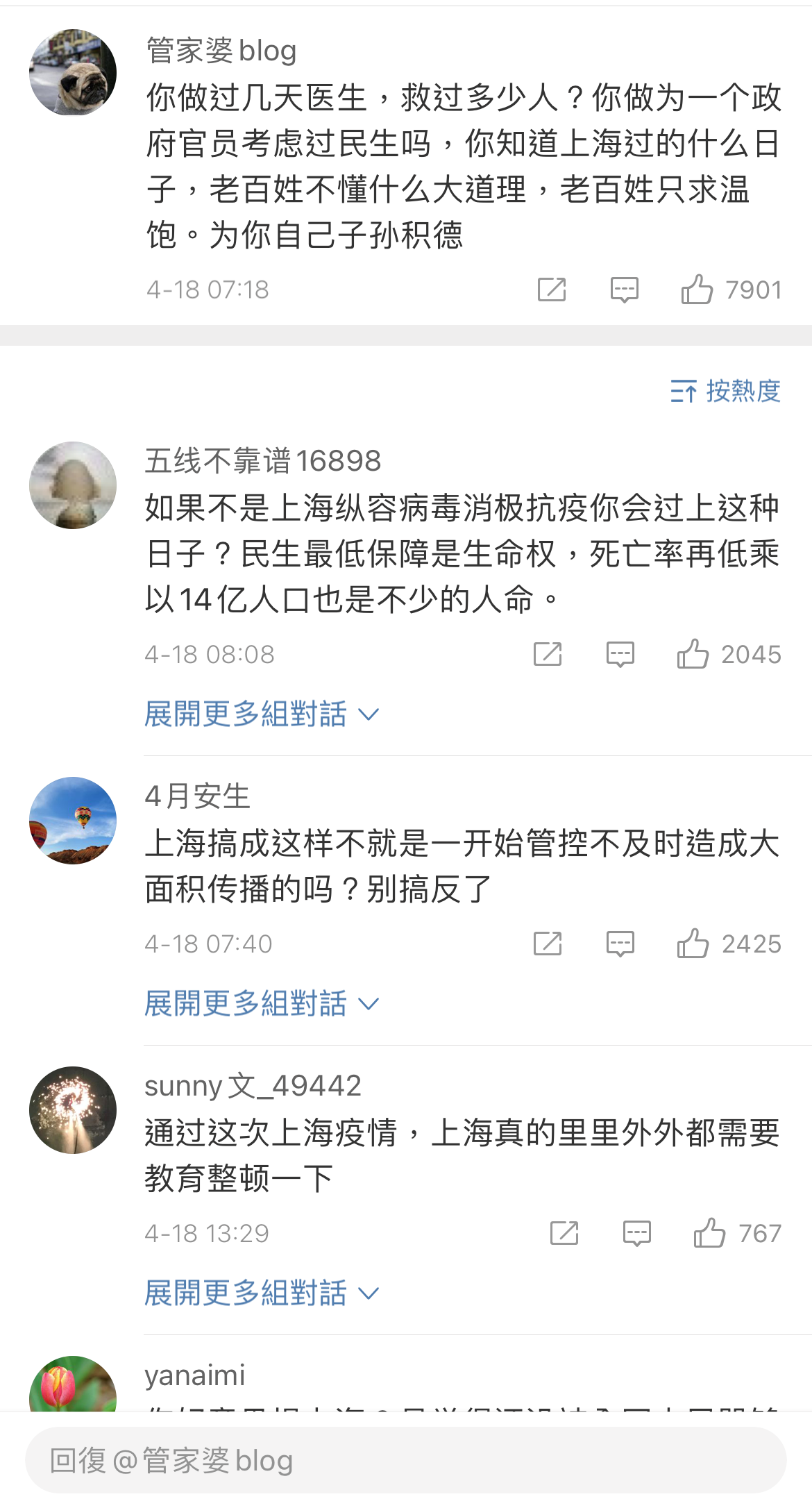
Task: Tap the reply field 回復@管家婆blog
Action: pos(406,1460)
